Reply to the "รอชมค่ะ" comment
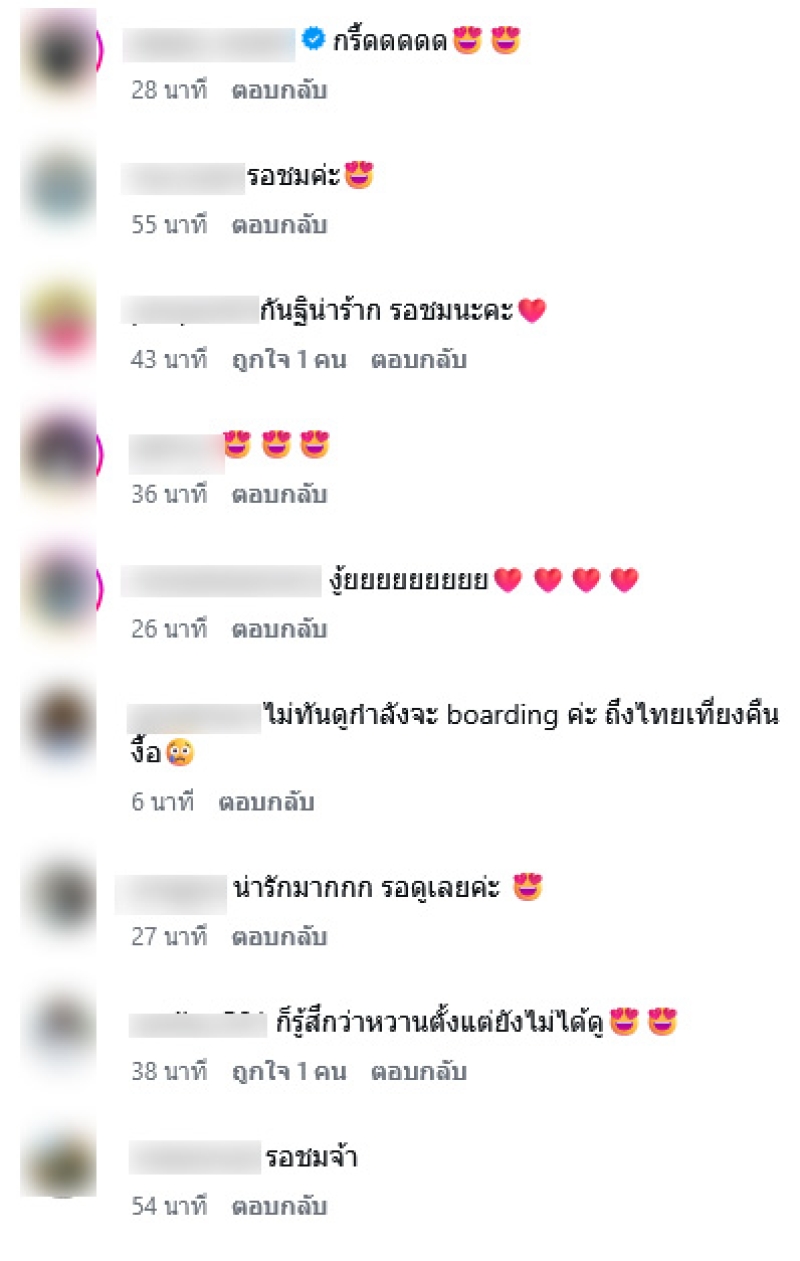 [279, 225]
